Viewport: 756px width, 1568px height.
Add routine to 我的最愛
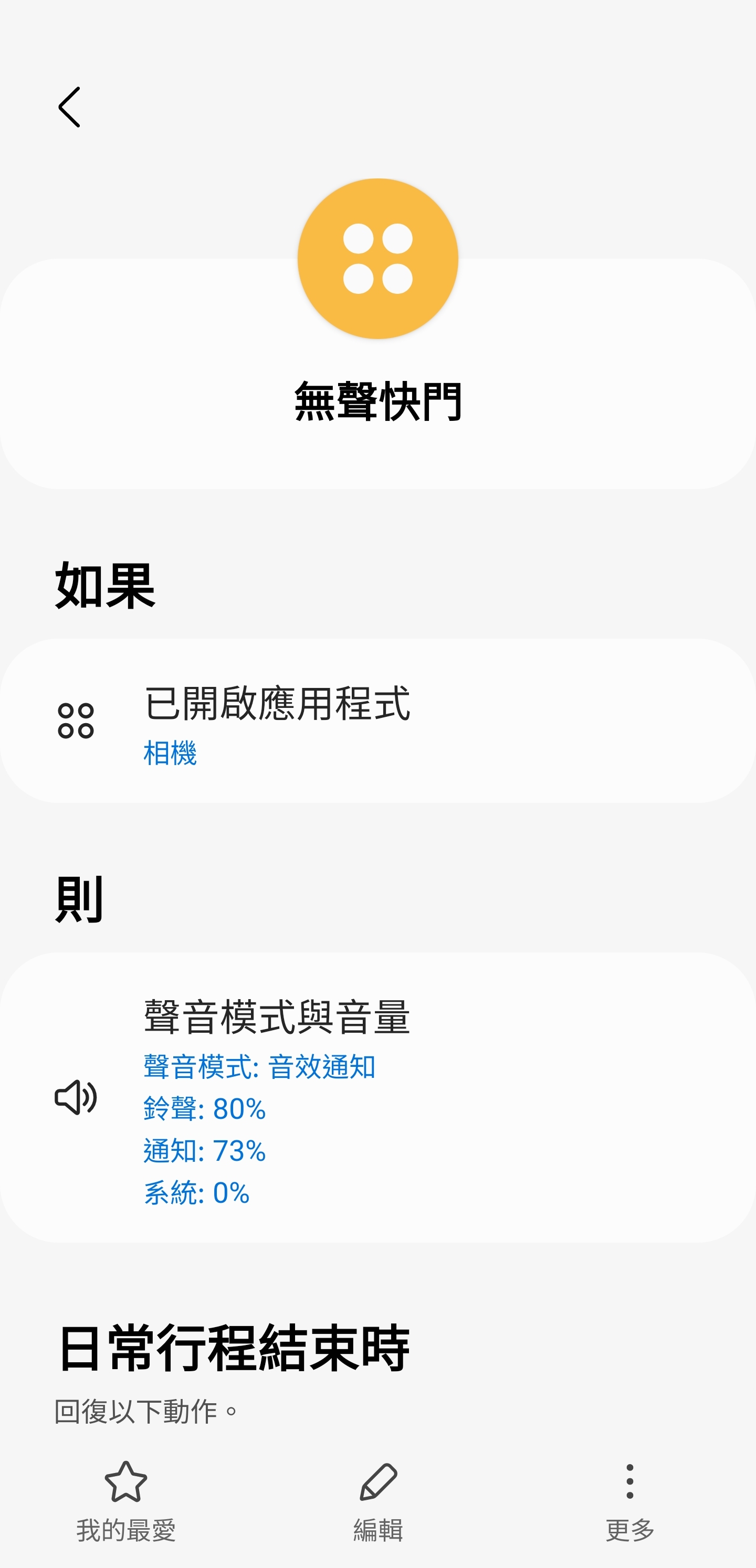126,1502
